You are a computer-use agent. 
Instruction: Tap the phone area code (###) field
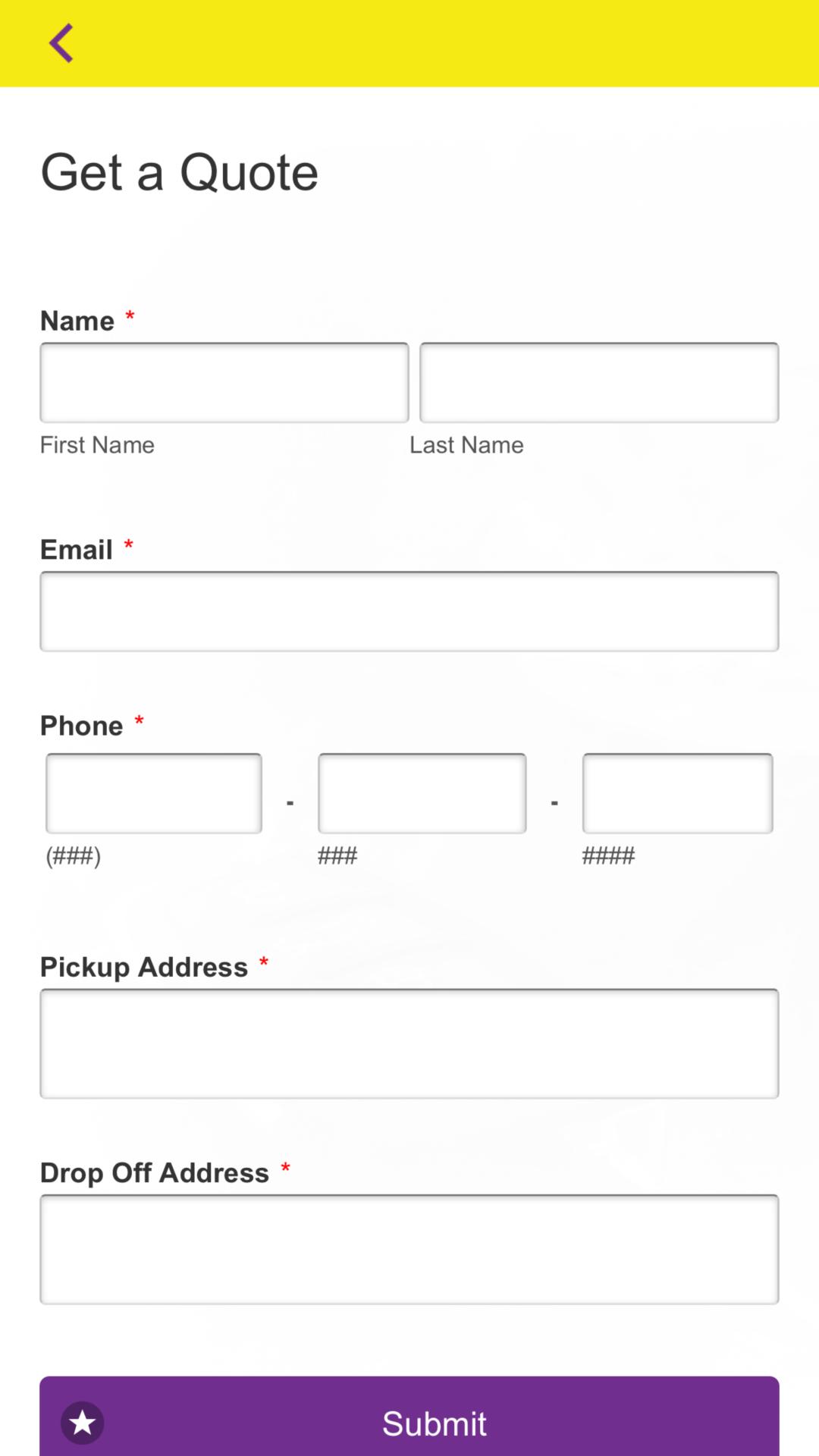pos(154,793)
